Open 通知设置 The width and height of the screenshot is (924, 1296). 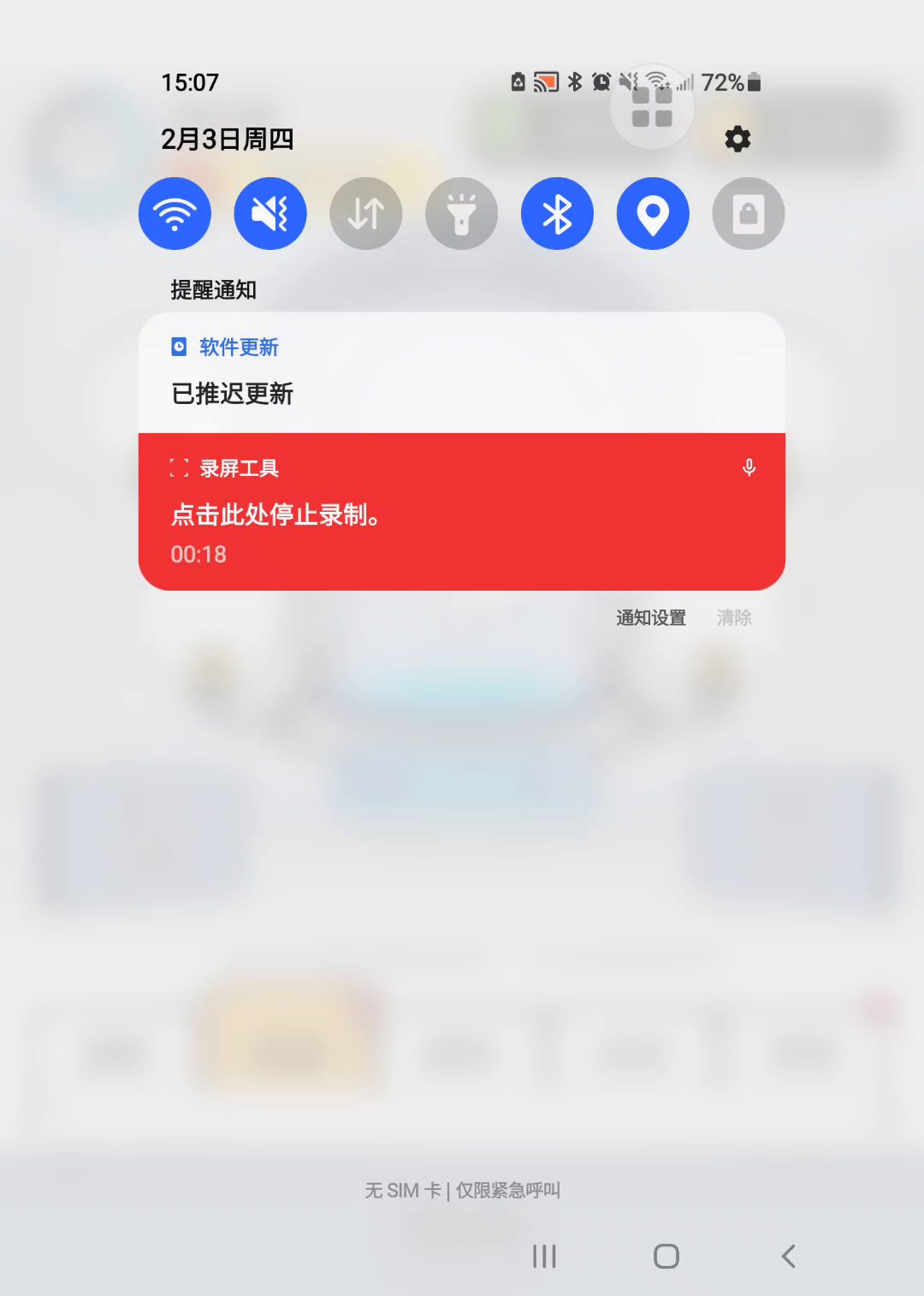click(x=651, y=618)
